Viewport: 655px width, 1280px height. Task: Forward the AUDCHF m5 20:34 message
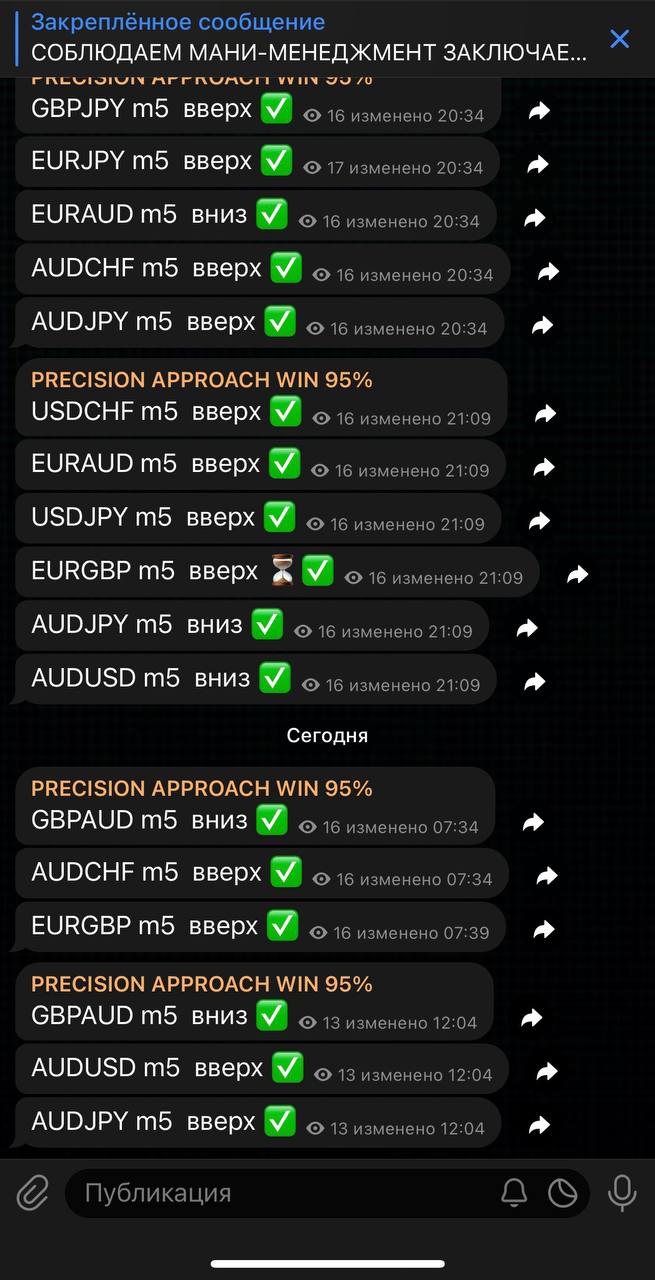tap(547, 271)
